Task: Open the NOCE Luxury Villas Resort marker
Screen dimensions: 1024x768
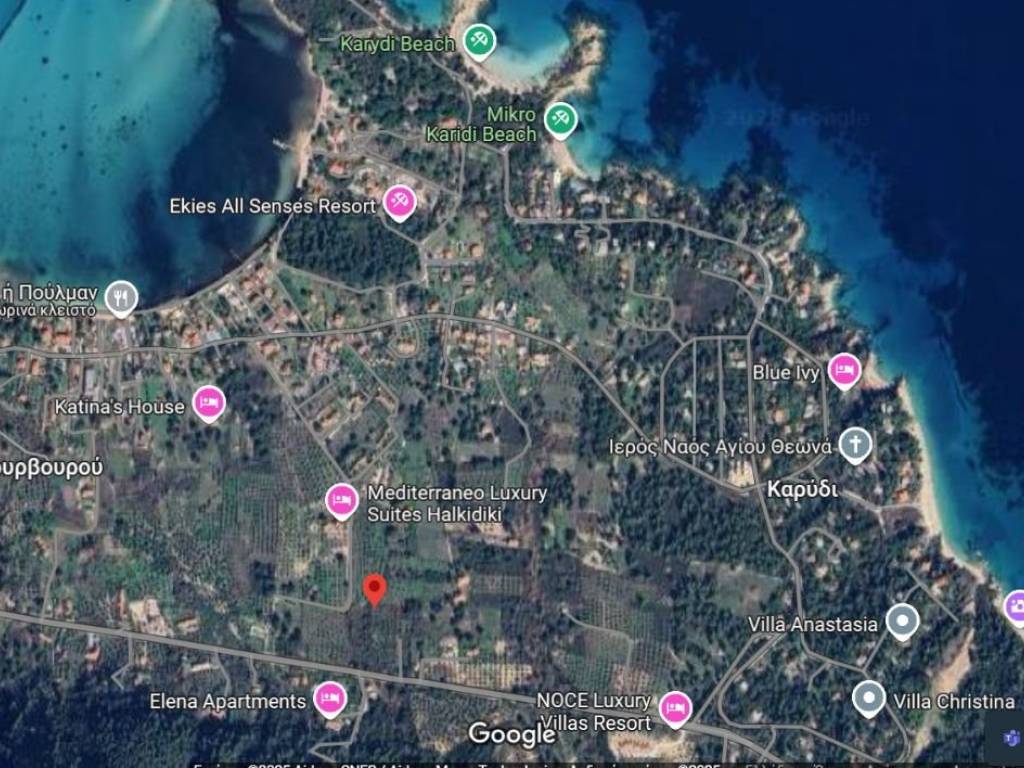Action: (x=675, y=708)
